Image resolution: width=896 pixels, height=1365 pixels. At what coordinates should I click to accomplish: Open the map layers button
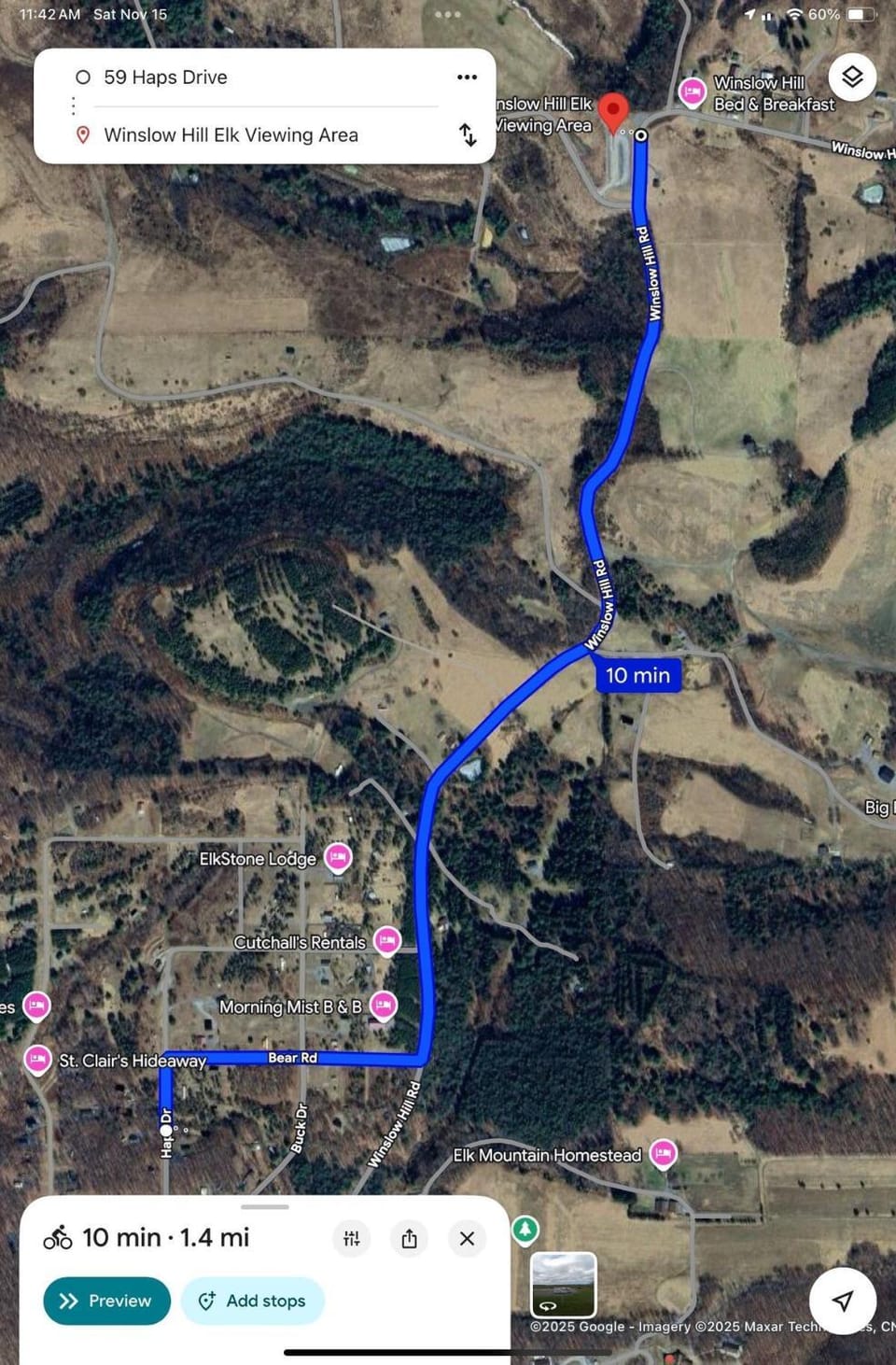tap(851, 77)
